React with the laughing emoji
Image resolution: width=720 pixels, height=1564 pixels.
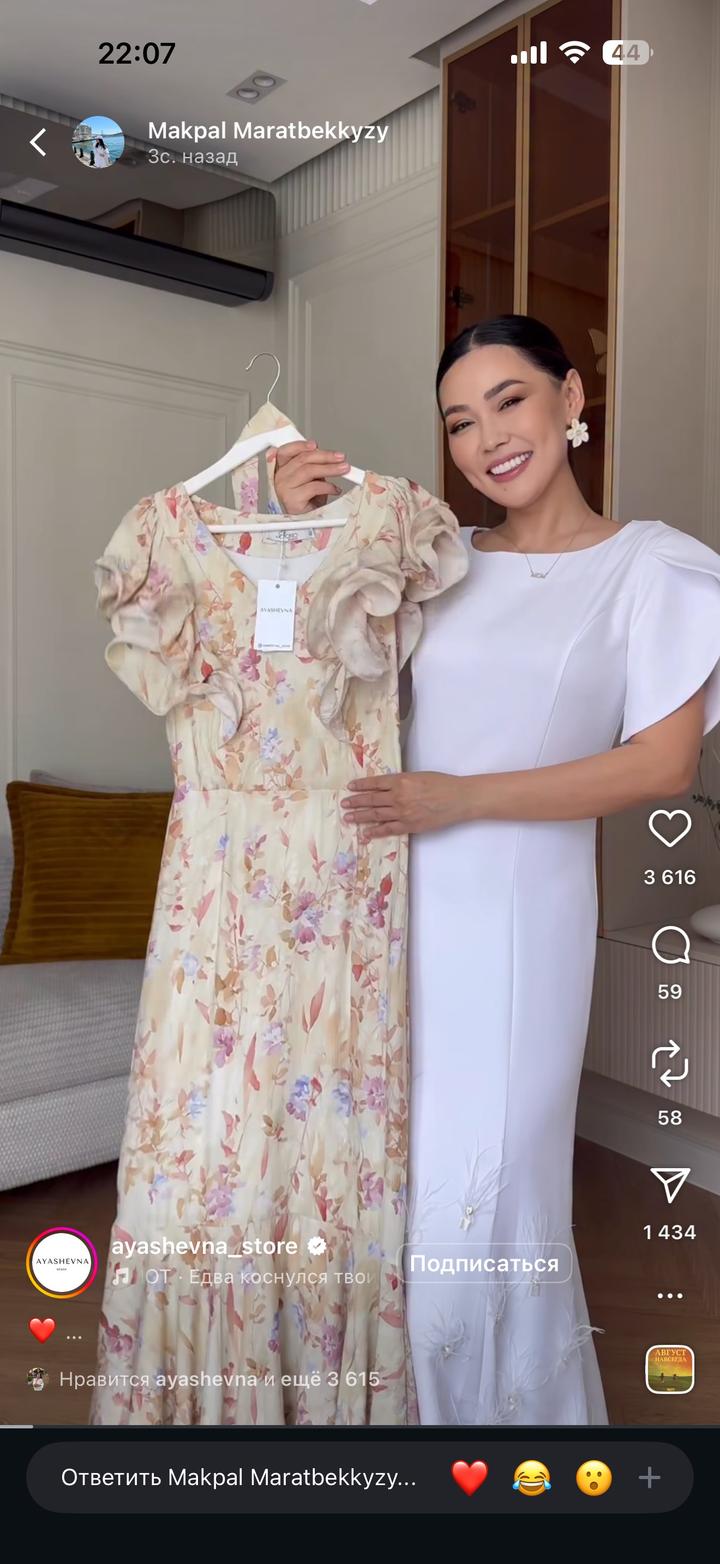pyautogui.click(x=531, y=1478)
